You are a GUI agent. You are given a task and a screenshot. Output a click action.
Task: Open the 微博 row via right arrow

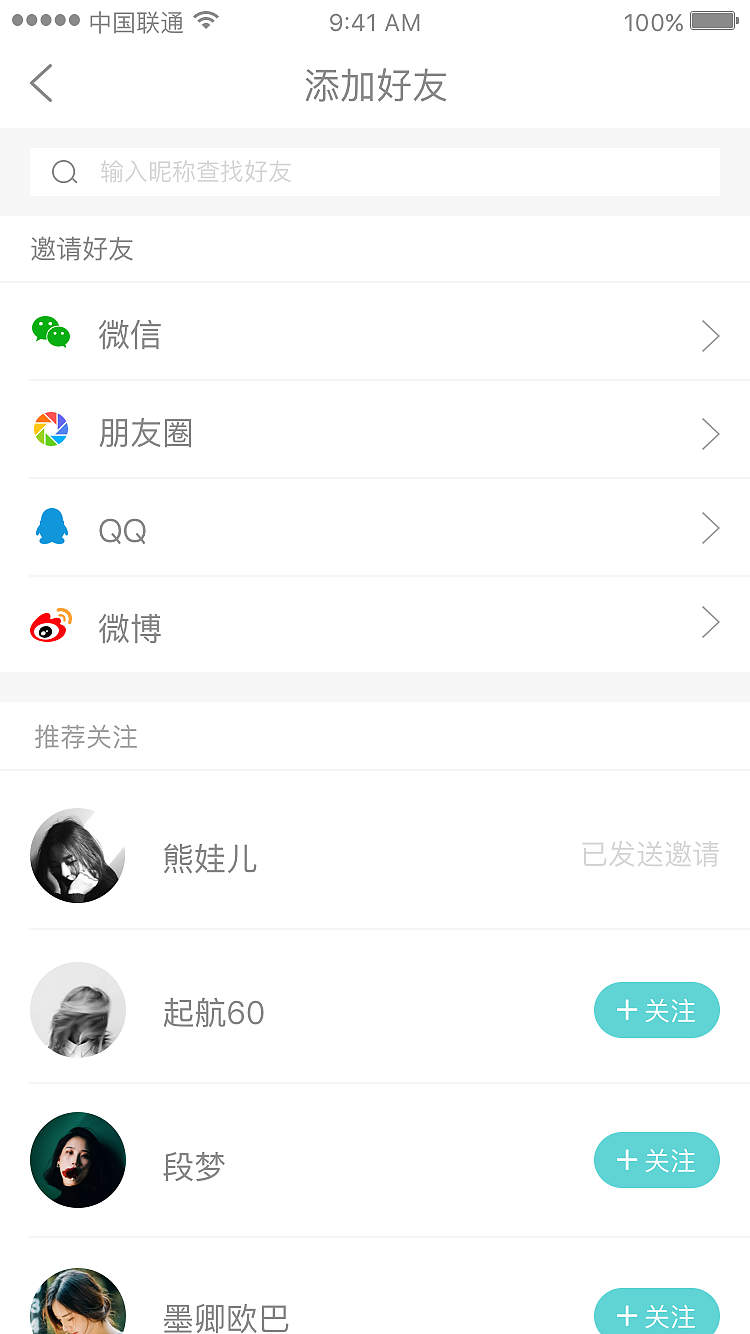(710, 621)
